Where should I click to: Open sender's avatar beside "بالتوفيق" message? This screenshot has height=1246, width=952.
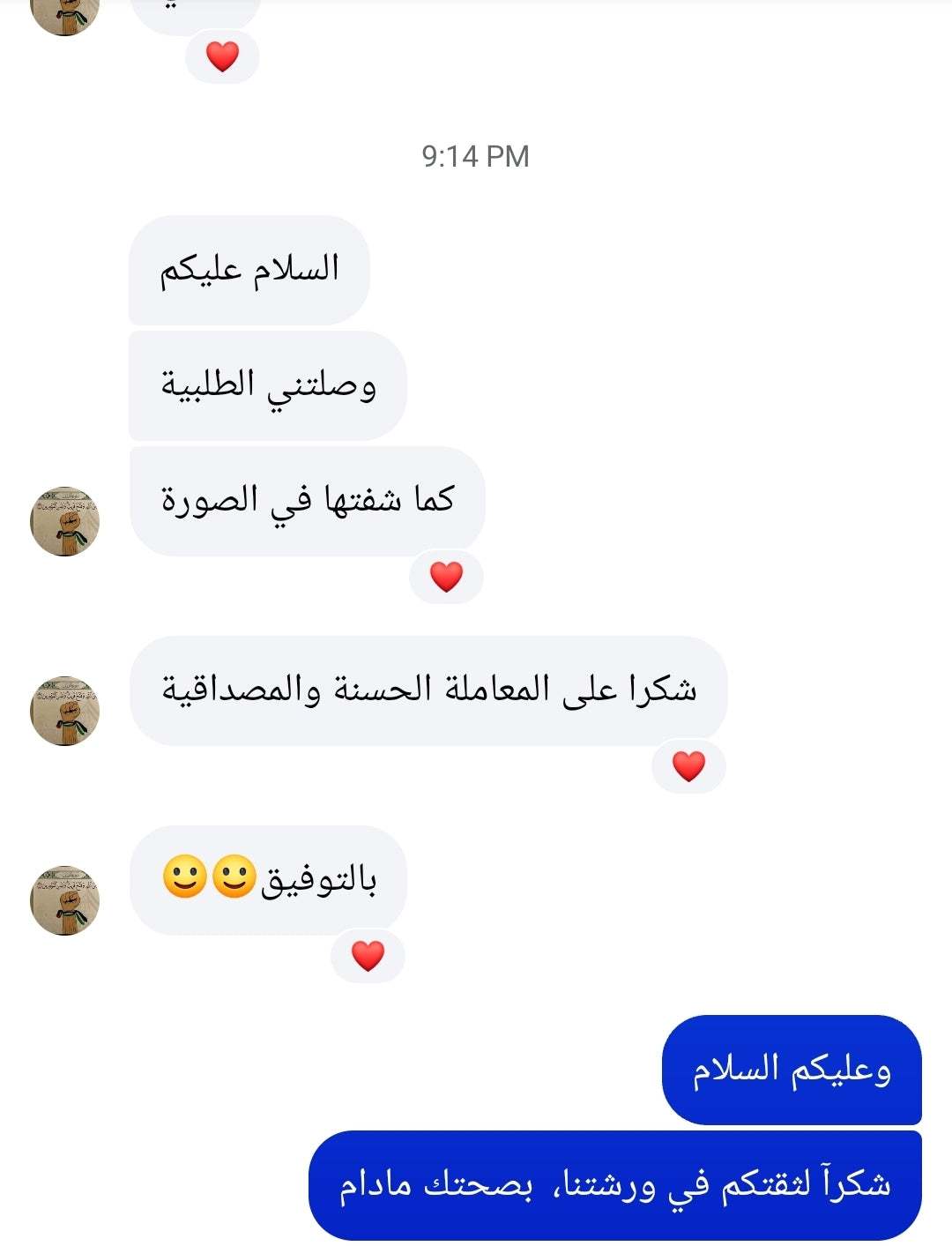(64, 900)
